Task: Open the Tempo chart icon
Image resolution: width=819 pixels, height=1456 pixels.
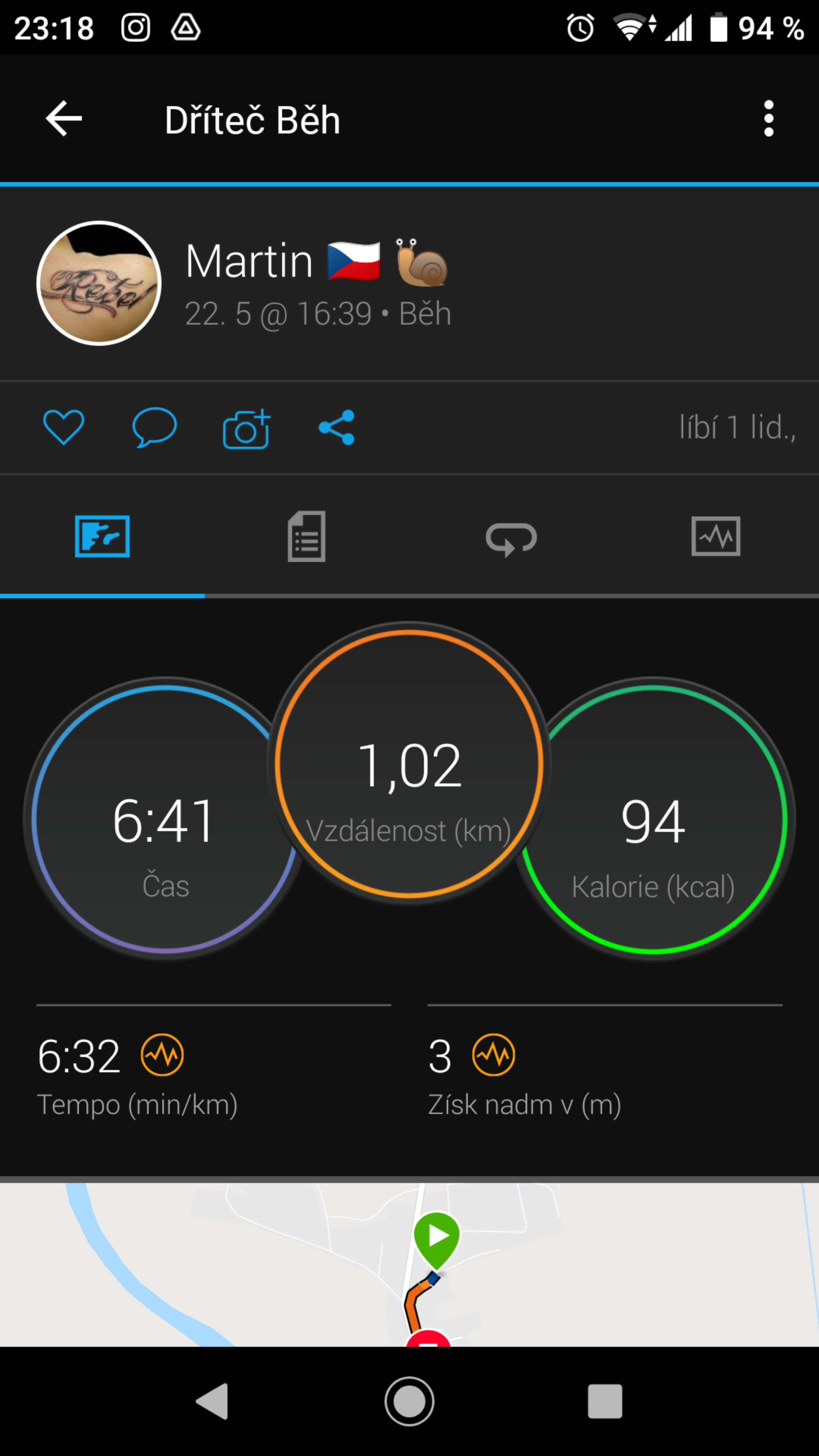Action: (162, 1055)
